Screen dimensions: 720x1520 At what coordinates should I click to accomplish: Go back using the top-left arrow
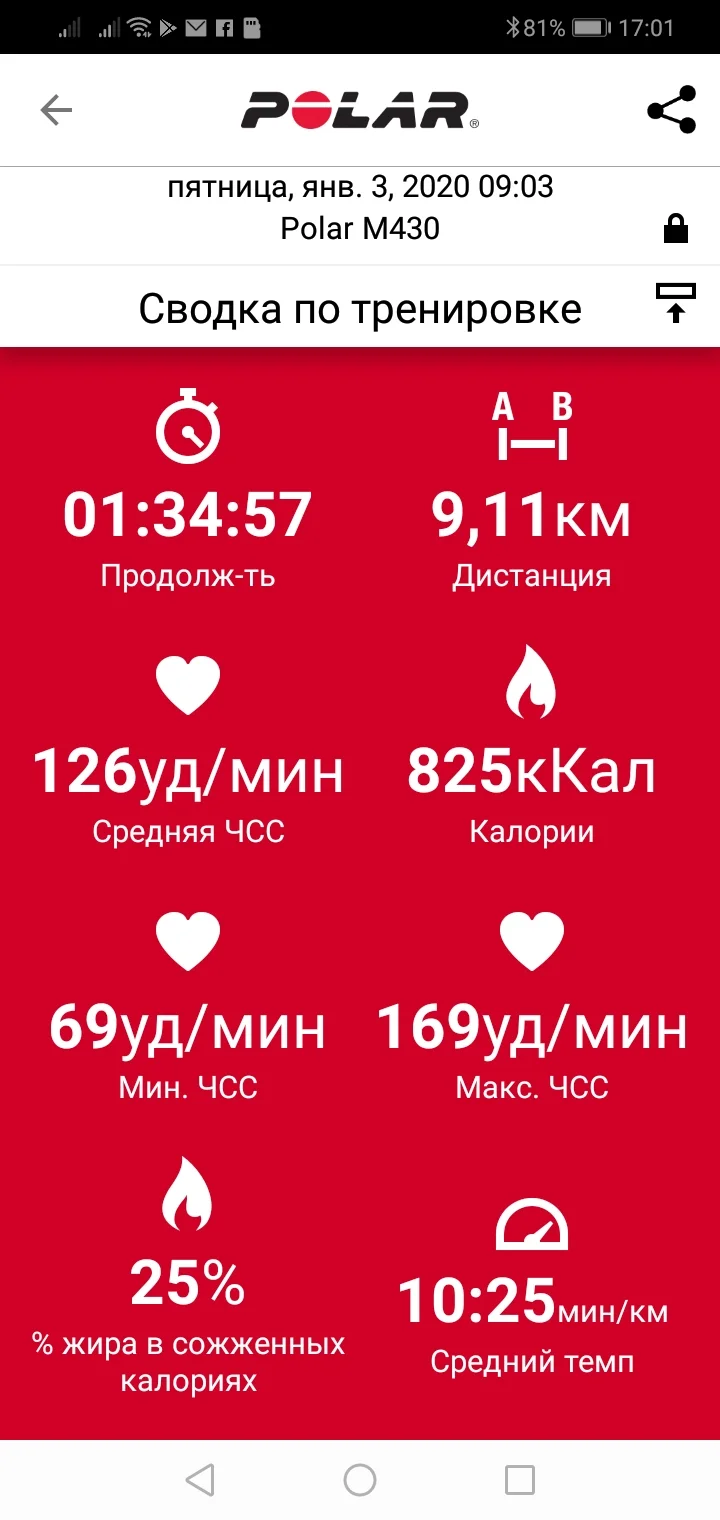click(56, 110)
